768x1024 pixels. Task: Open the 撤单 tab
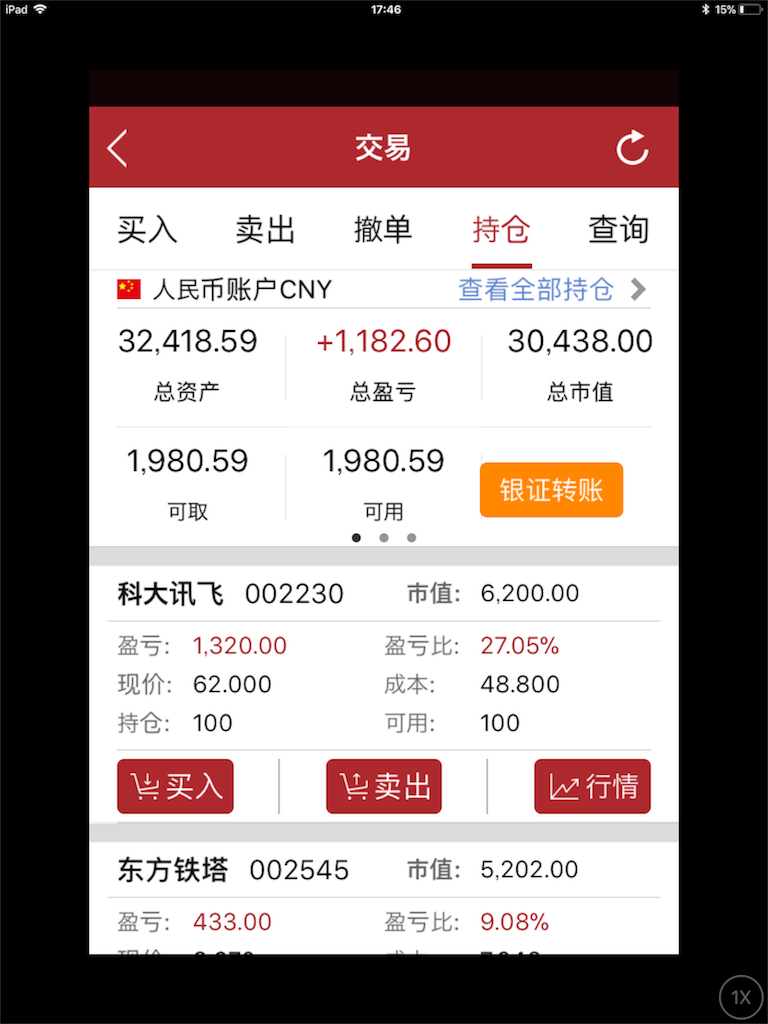pos(383,230)
